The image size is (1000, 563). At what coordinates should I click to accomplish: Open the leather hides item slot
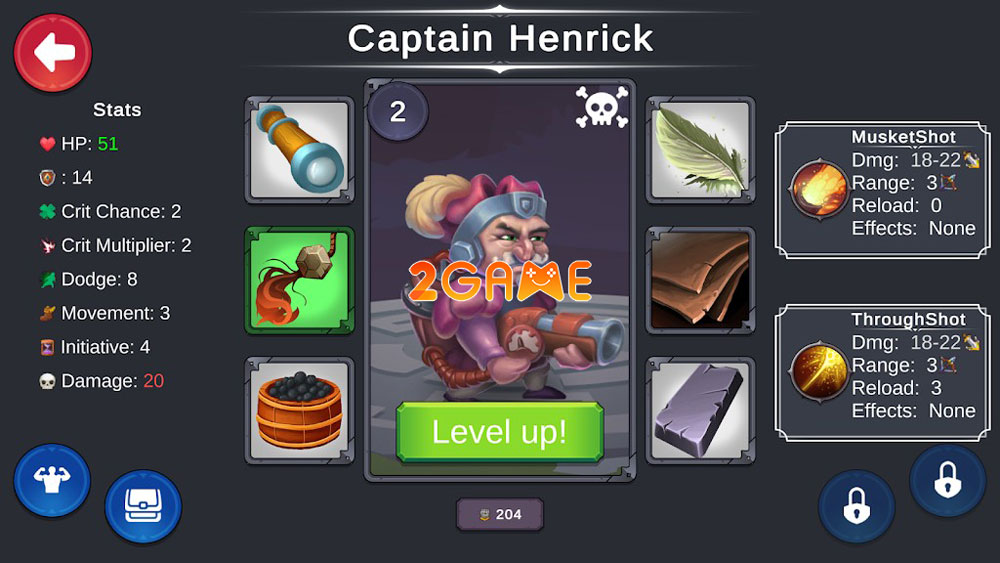click(700, 280)
